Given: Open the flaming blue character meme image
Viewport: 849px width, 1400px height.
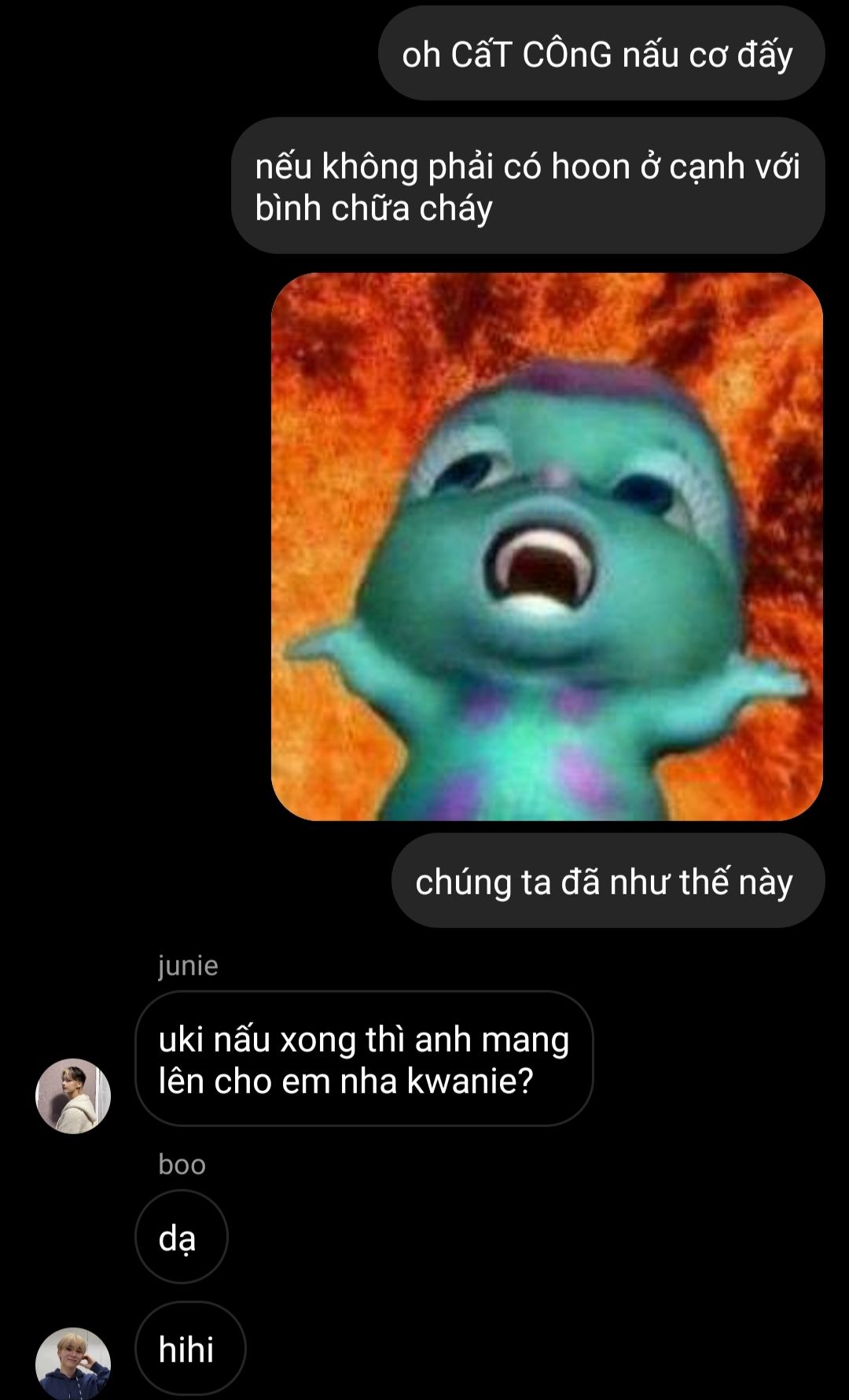Looking at the screenshot, I should pos(546,547).
